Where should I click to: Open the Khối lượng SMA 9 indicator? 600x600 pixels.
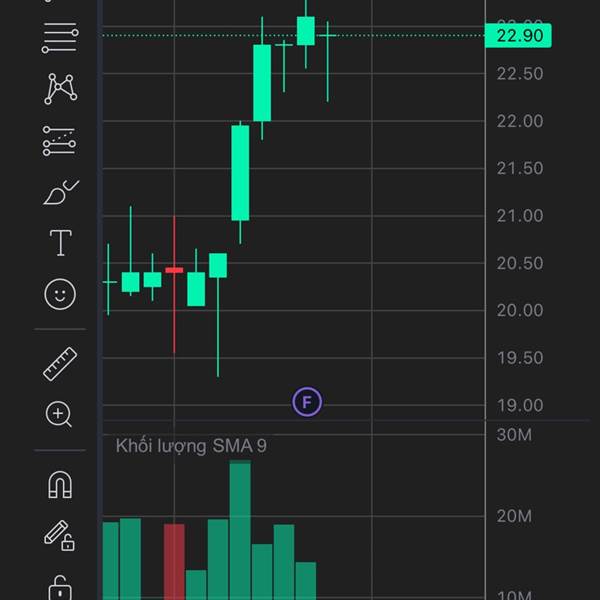[x=191, y=446]
